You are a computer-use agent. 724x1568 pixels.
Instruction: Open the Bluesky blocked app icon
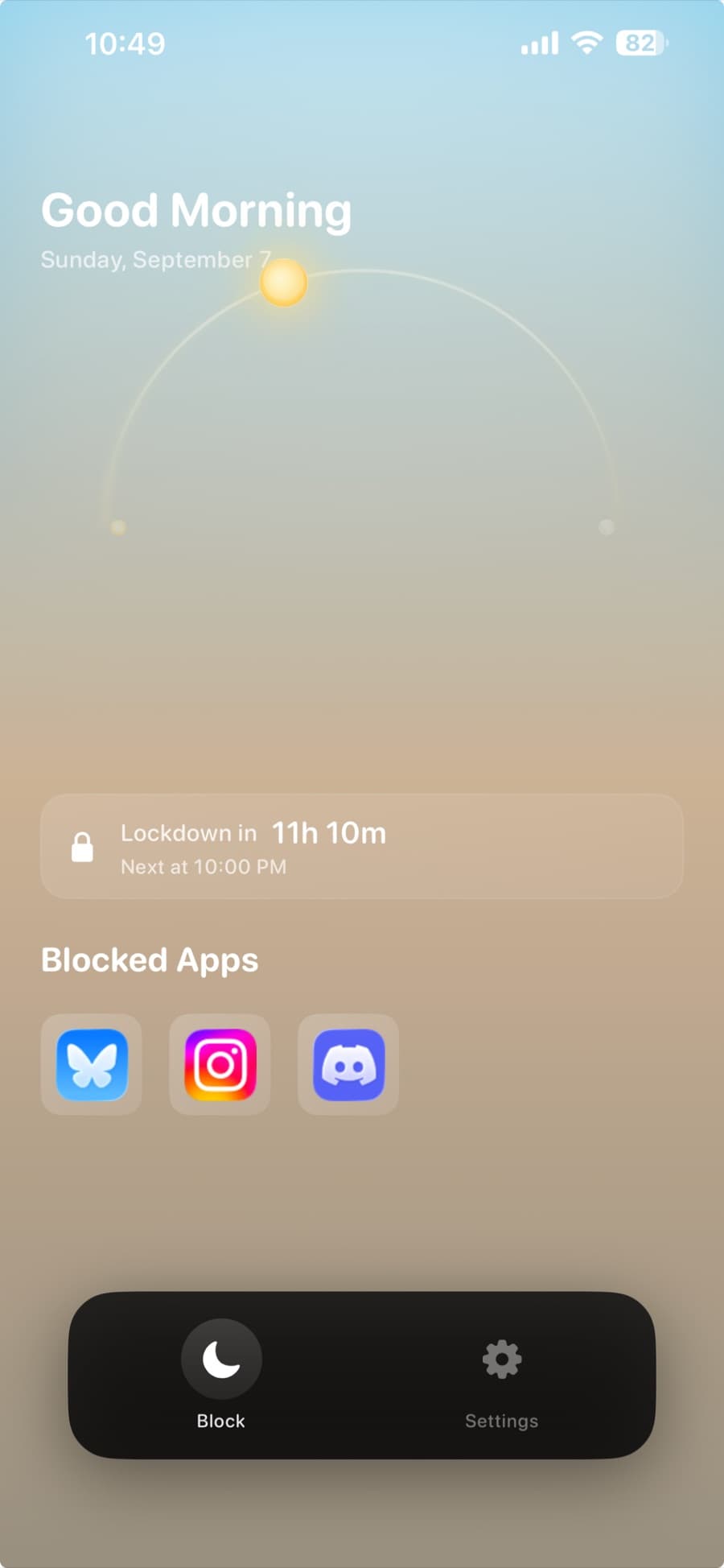(x=91, y=1064)
